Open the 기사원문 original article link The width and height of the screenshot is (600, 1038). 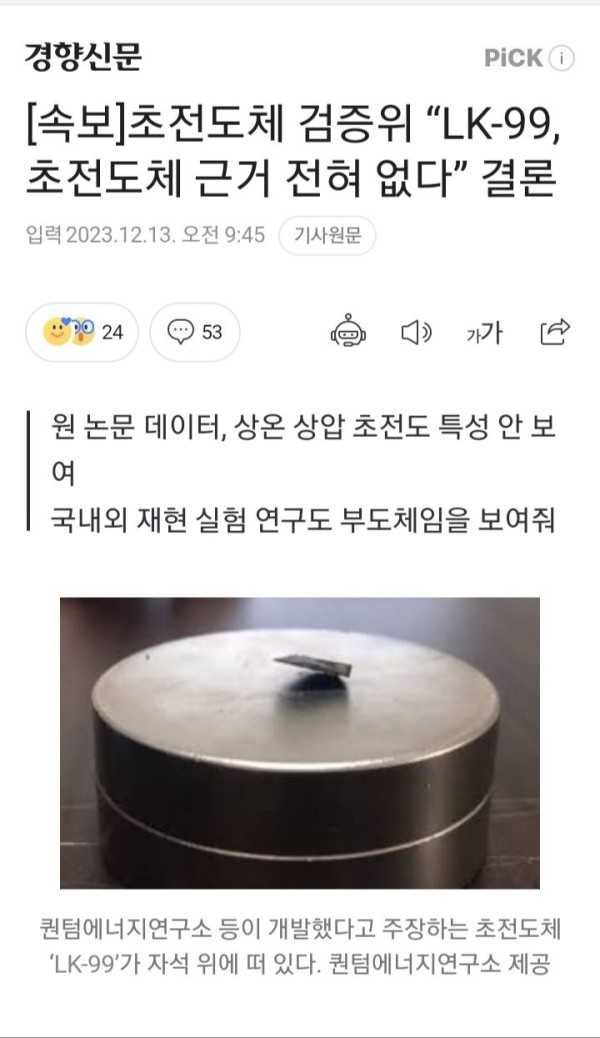tap(327, 235)
